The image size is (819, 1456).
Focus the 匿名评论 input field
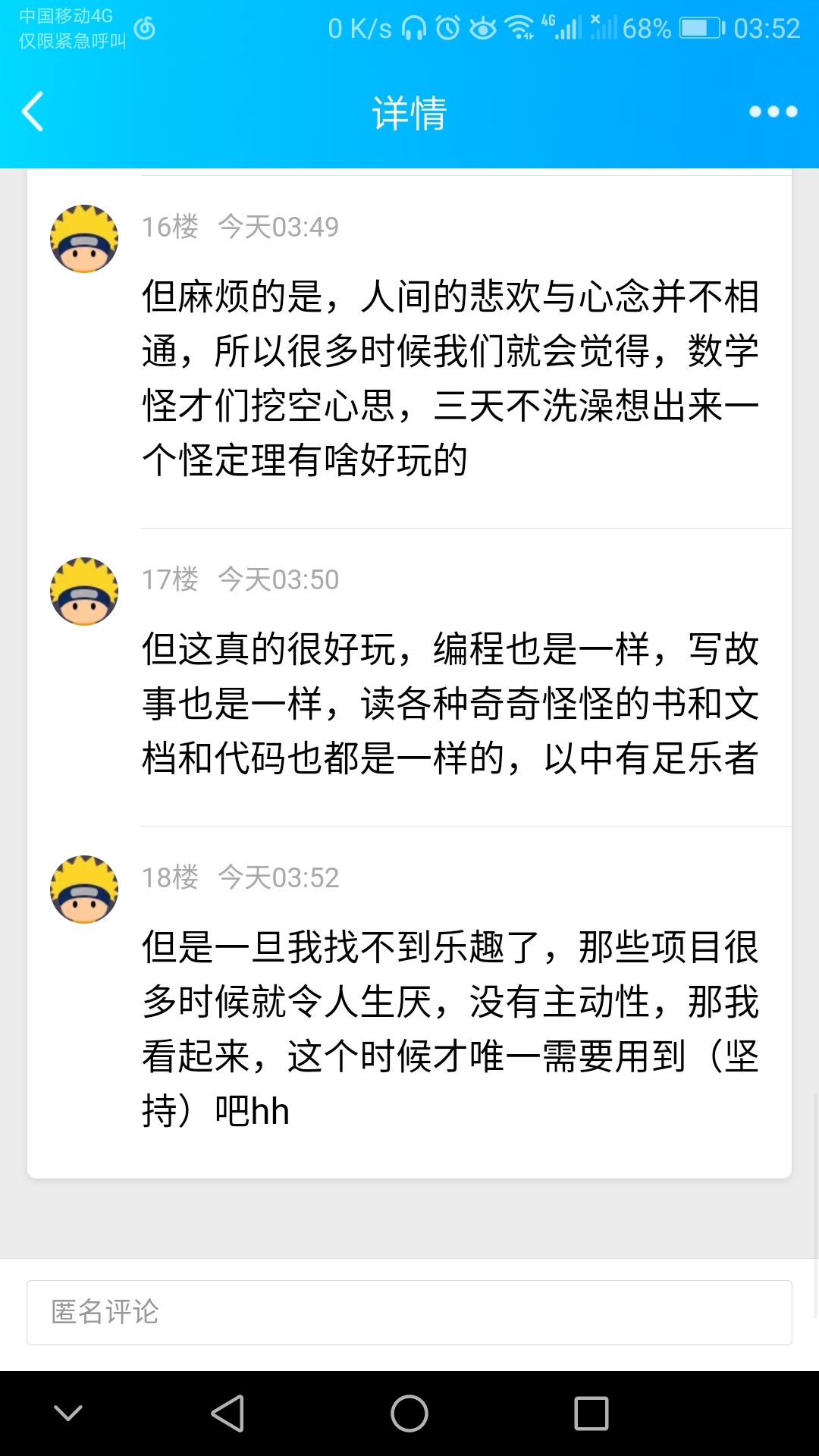(409, 1312)
